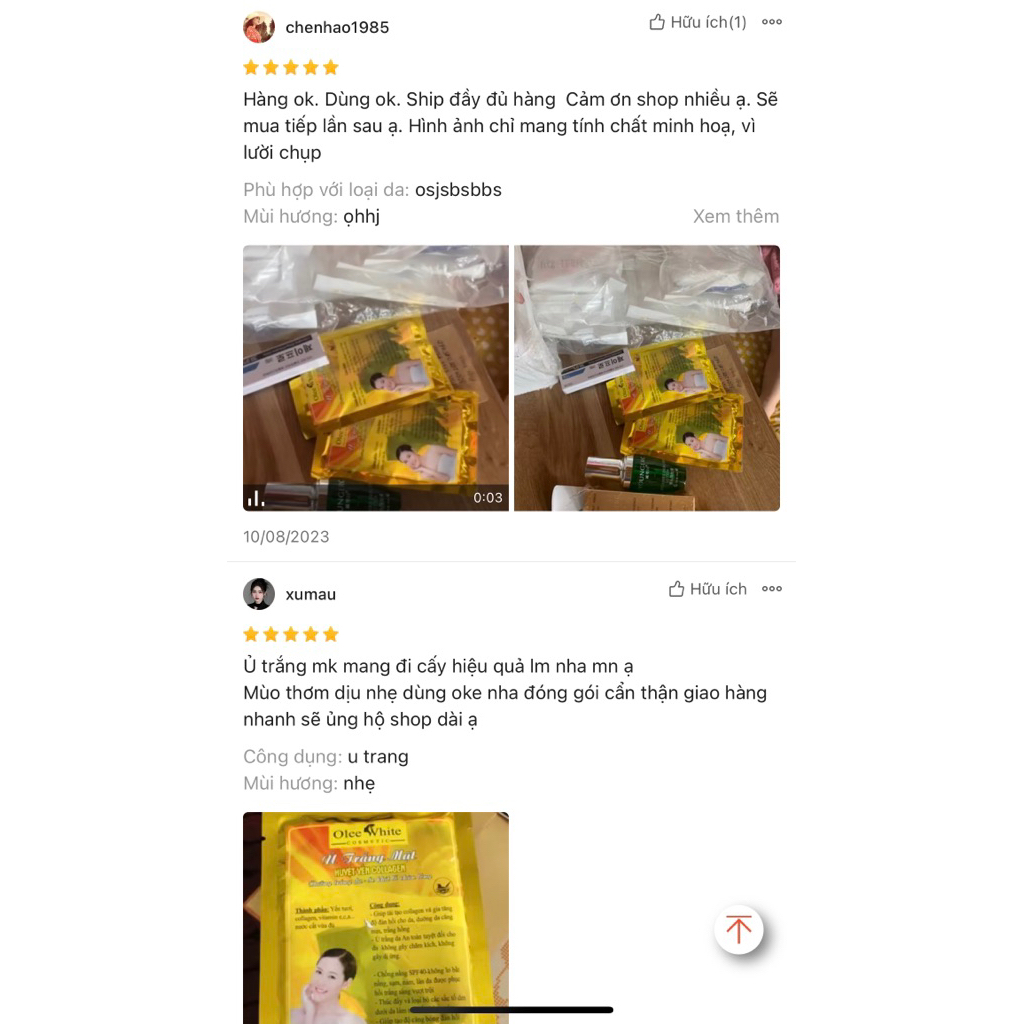Open overflow menu on xumau's review
Image resolution: width=1024 pixels, height=1024 pixels.
(771, 589)
